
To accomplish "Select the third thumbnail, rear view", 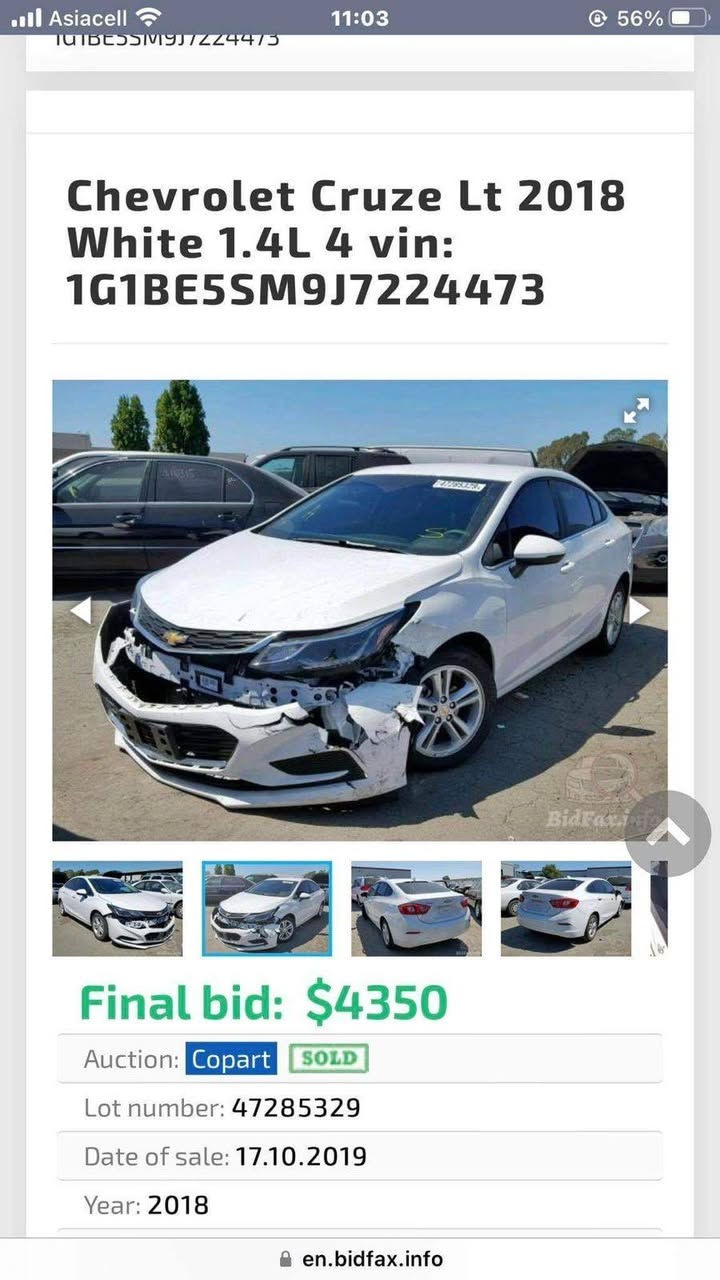I will coord(416,909).
